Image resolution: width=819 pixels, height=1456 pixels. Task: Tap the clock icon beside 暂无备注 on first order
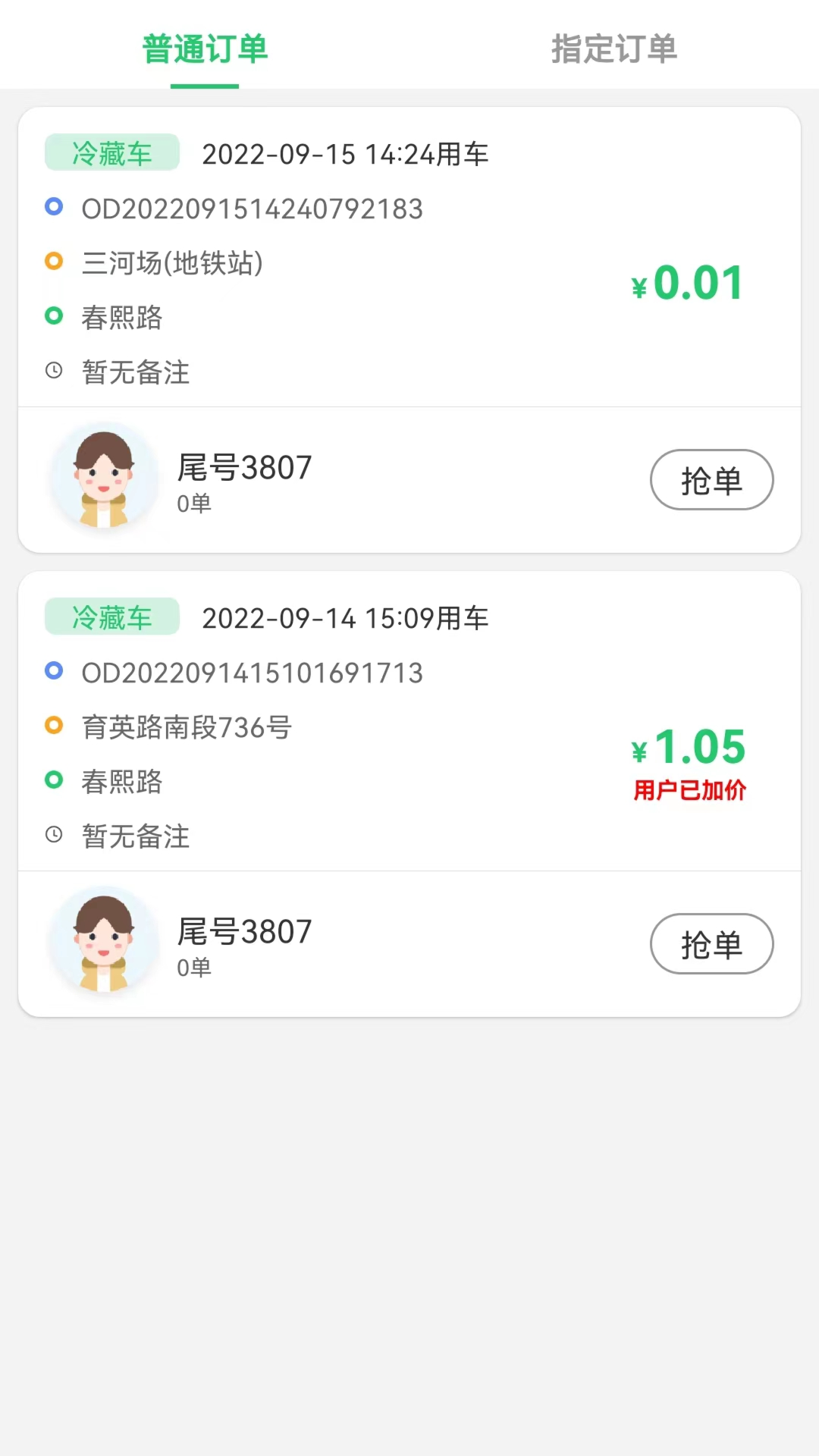(x=54, y=371)
